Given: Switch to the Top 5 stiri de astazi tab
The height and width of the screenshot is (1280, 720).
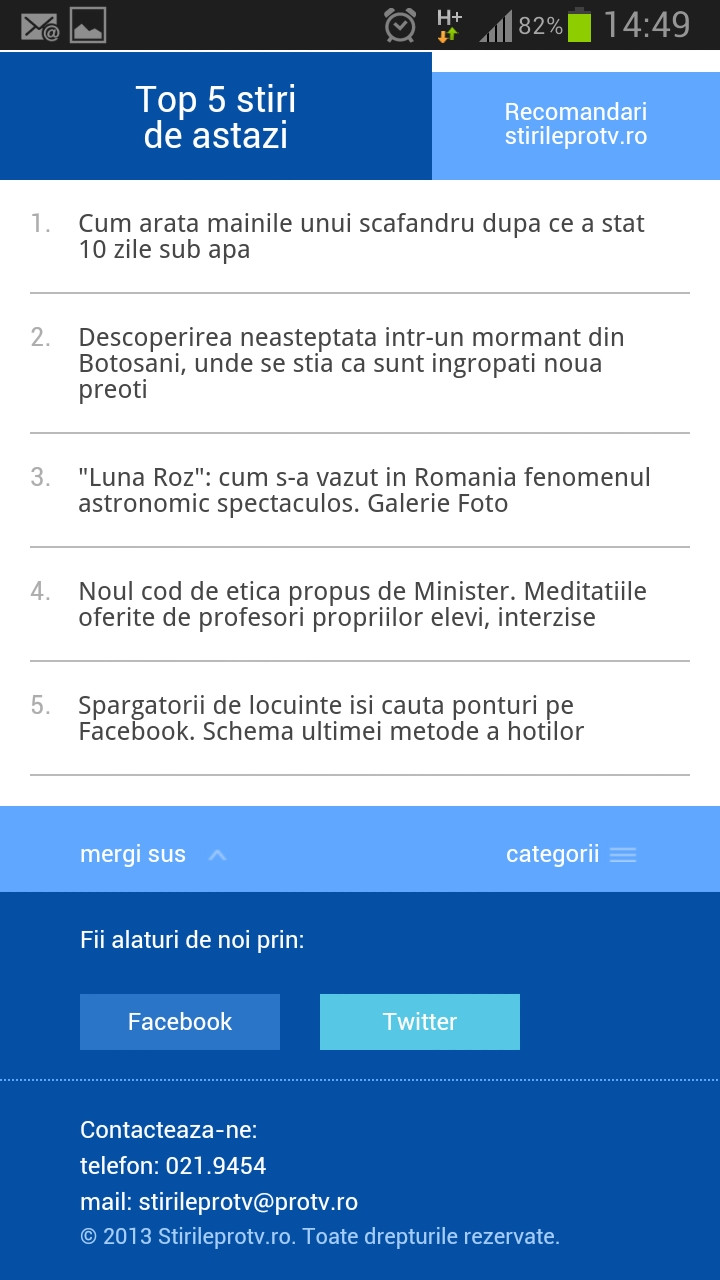Looking at the screenshot, I should (216, 116).
